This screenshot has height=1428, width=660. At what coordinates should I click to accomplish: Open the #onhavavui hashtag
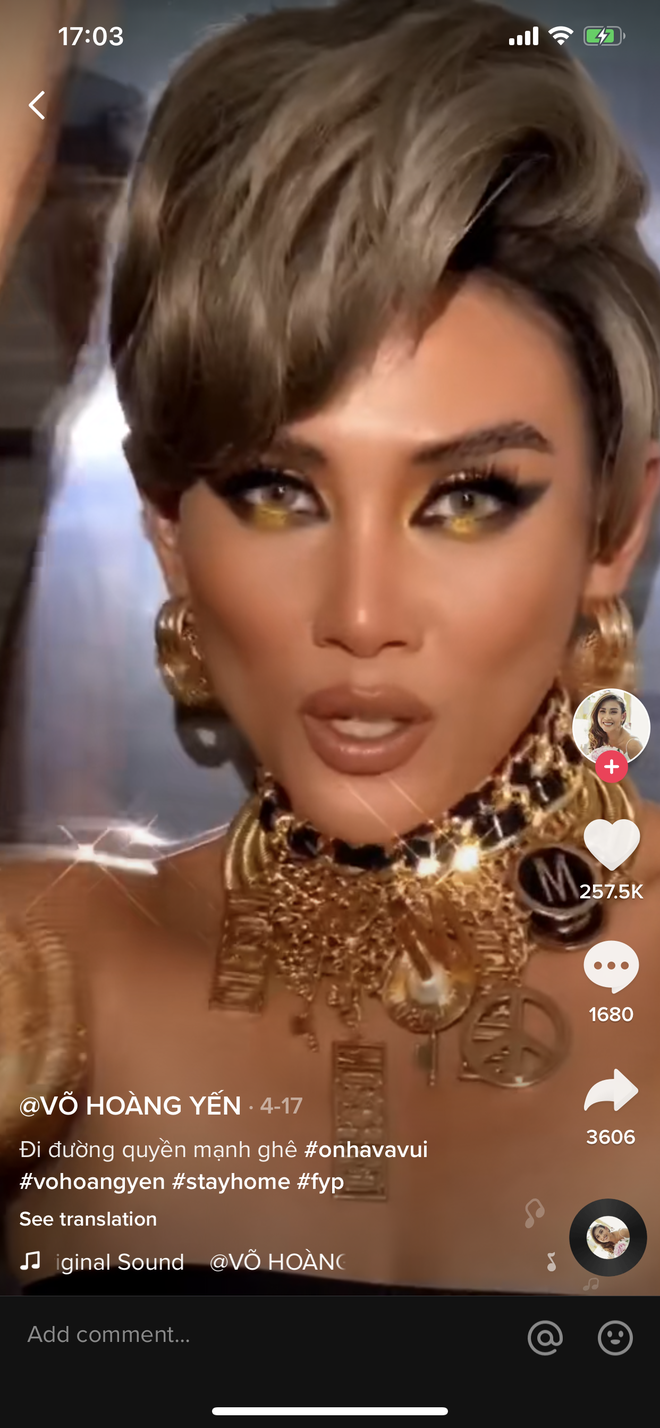(365, 1150)
